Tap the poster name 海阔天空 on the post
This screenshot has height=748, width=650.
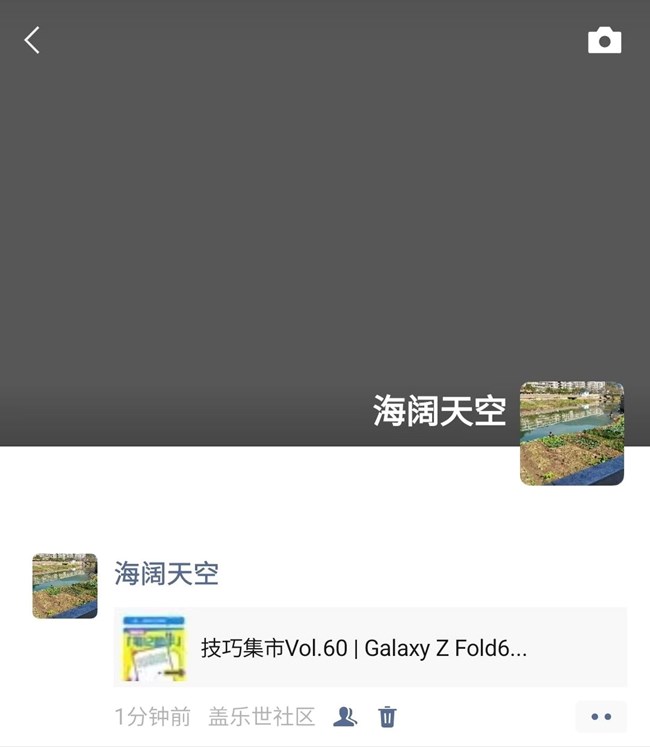point(166,574)
